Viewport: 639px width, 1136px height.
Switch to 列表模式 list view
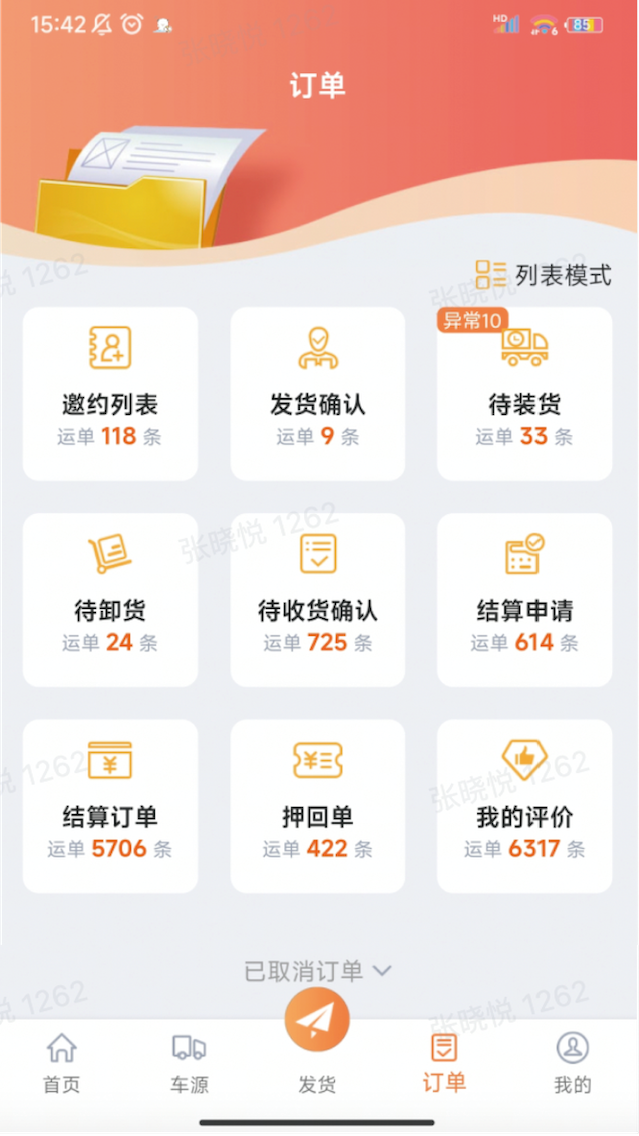[x=544, y=275]
